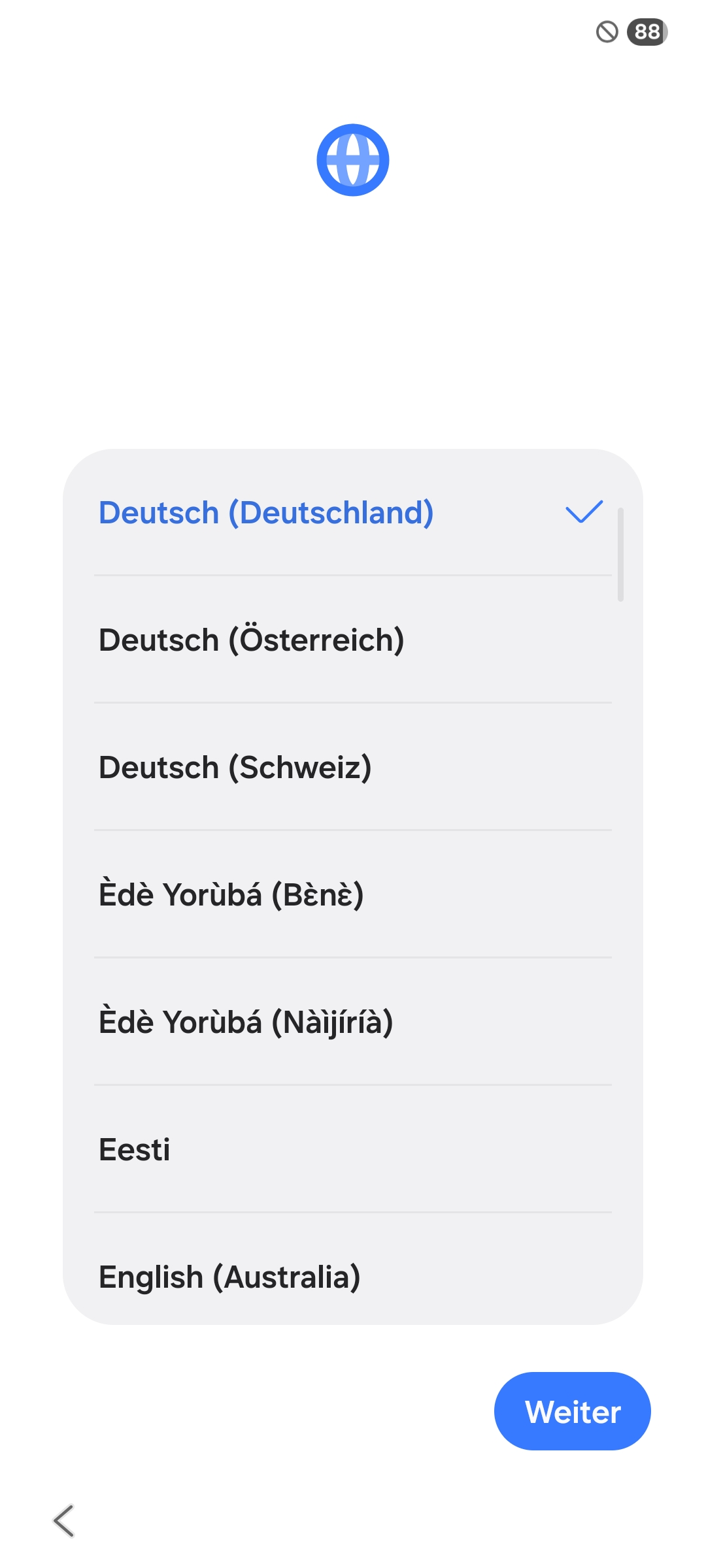Select Èdè Yorùbá (Bɛ̀nɛ̀)
This screenshot has width=706, height=1568.
[x=353, y=894]
